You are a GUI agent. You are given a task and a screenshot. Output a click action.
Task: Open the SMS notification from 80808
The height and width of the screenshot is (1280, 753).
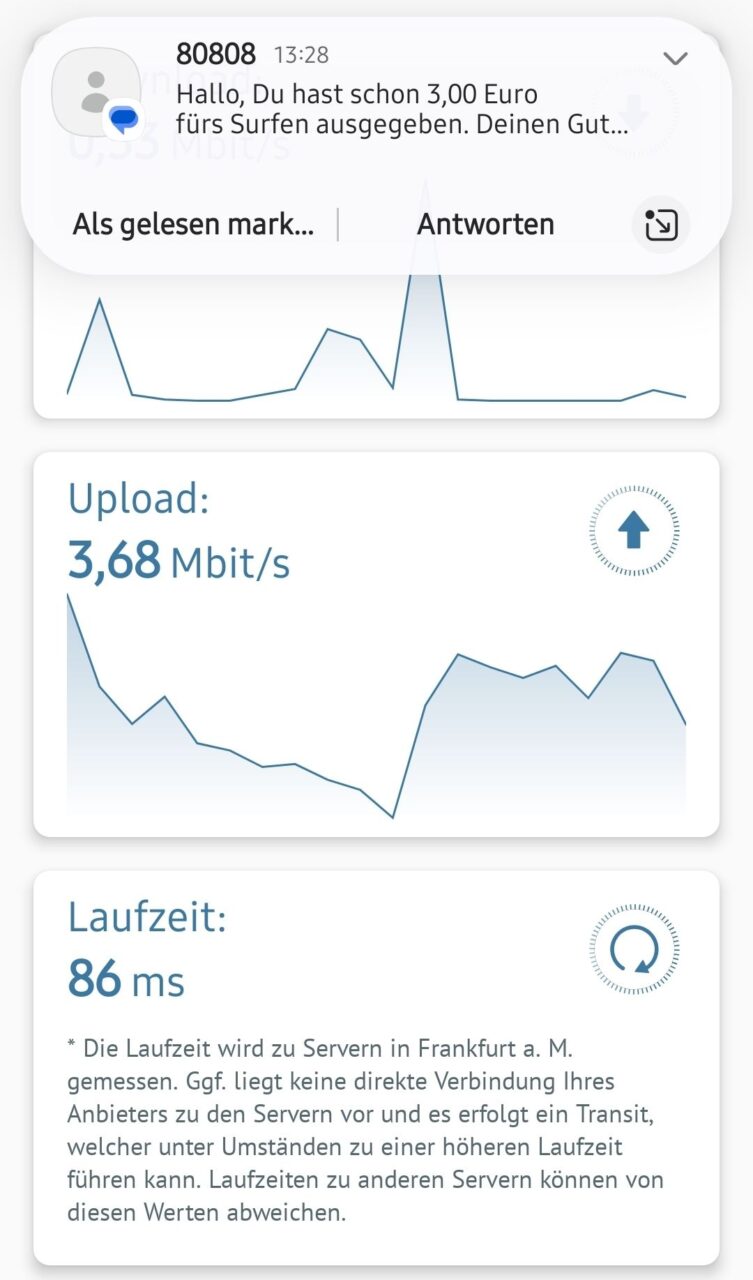point(400,95)
